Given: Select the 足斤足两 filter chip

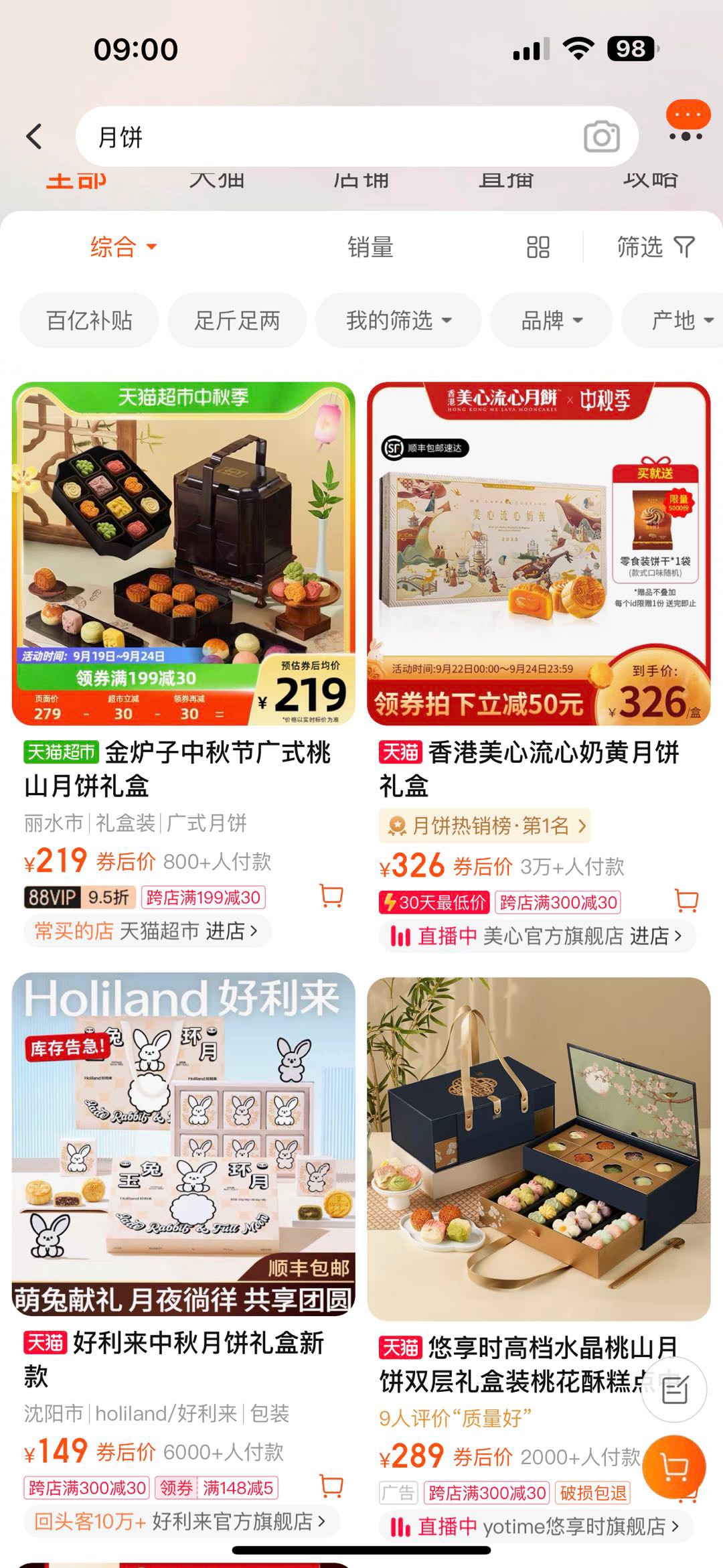Looking at the screenshot, I should click(237, 321).
